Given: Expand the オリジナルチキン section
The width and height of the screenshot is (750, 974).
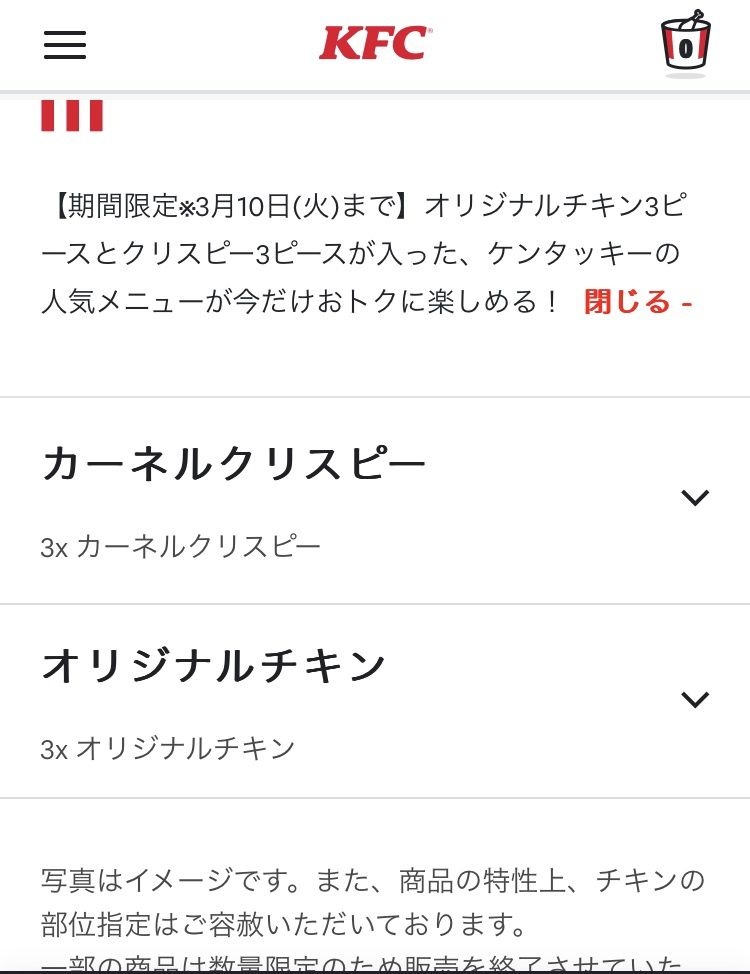Looking at the screenshot, I should (x=694, y=699).
